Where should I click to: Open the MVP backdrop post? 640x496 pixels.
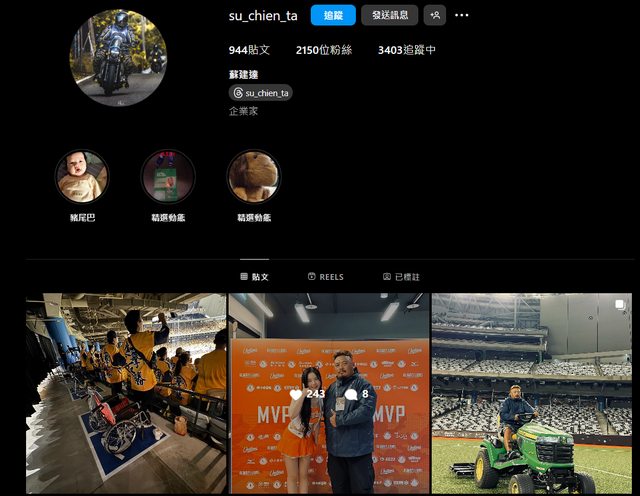330,393
